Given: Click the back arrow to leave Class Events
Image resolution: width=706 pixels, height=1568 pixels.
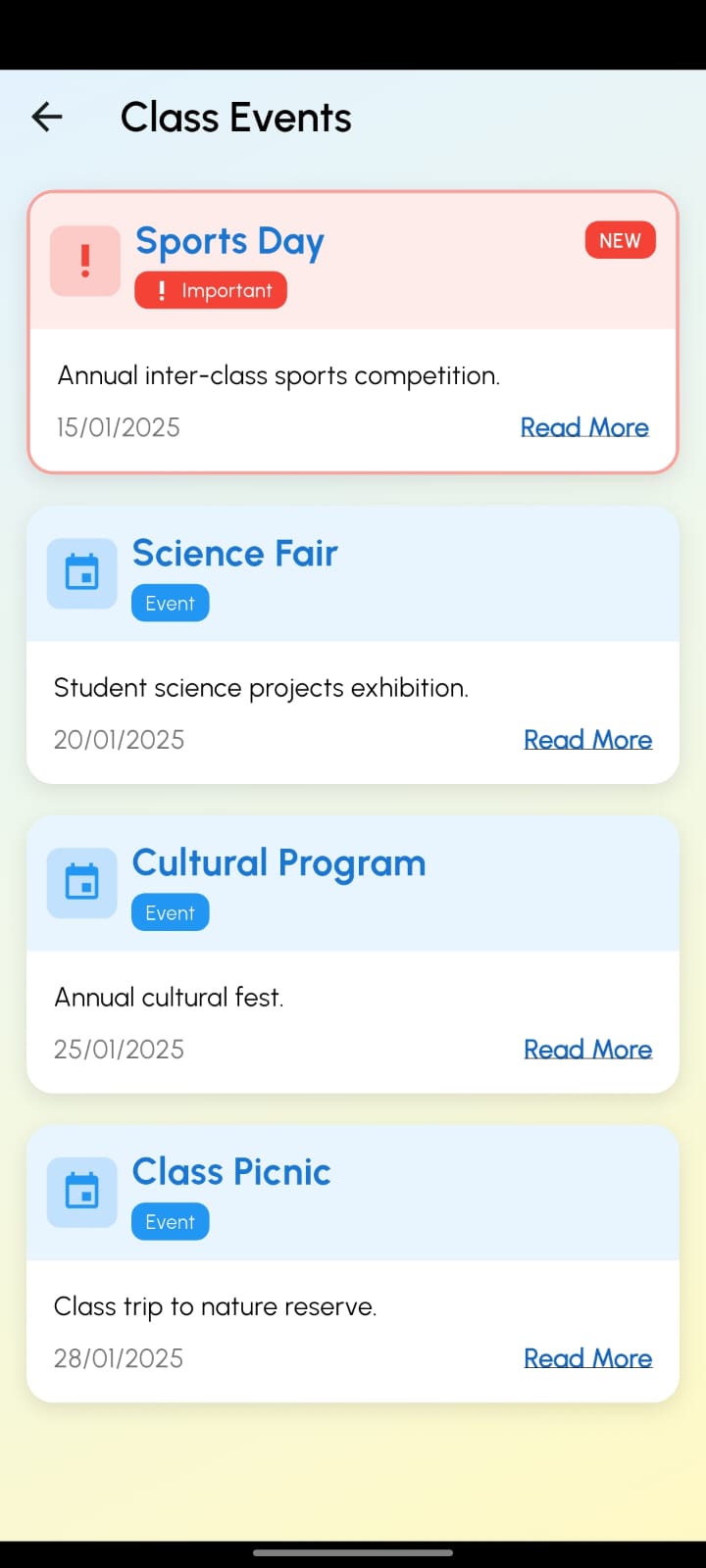Looking at the screenshot, I should click(46, 117).
